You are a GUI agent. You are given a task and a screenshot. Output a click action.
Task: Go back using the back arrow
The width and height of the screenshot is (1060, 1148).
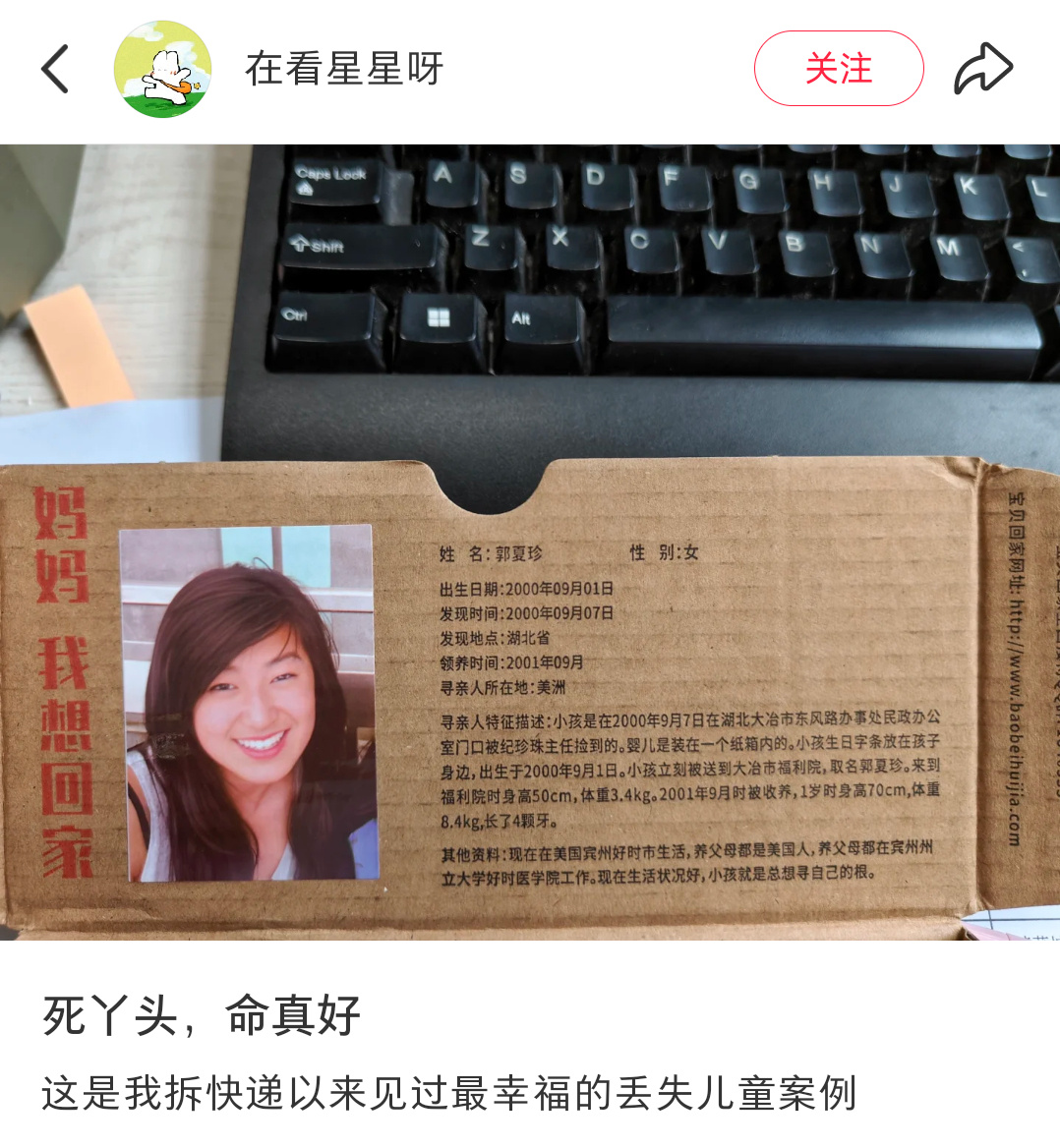coord(55,69)
